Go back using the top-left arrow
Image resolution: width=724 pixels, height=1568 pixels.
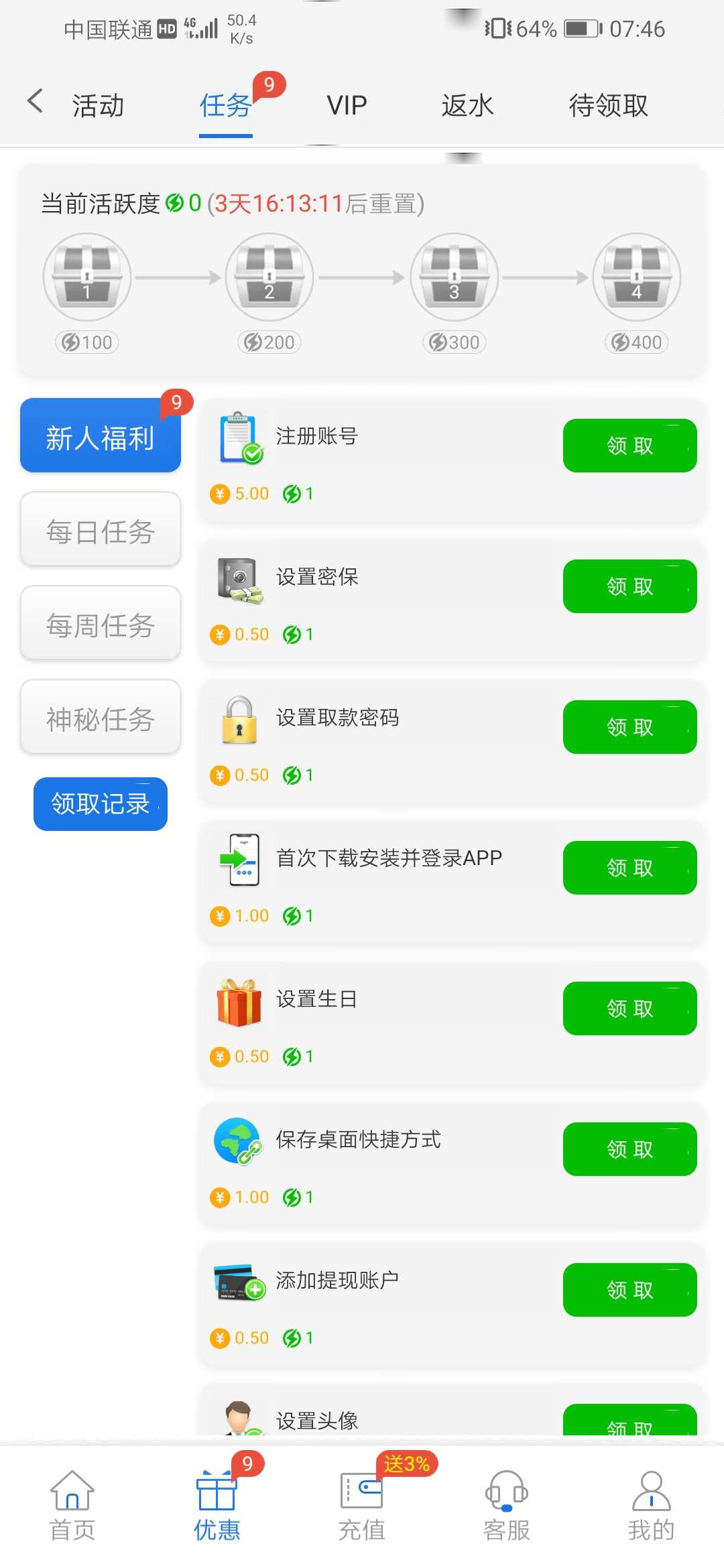35,102
